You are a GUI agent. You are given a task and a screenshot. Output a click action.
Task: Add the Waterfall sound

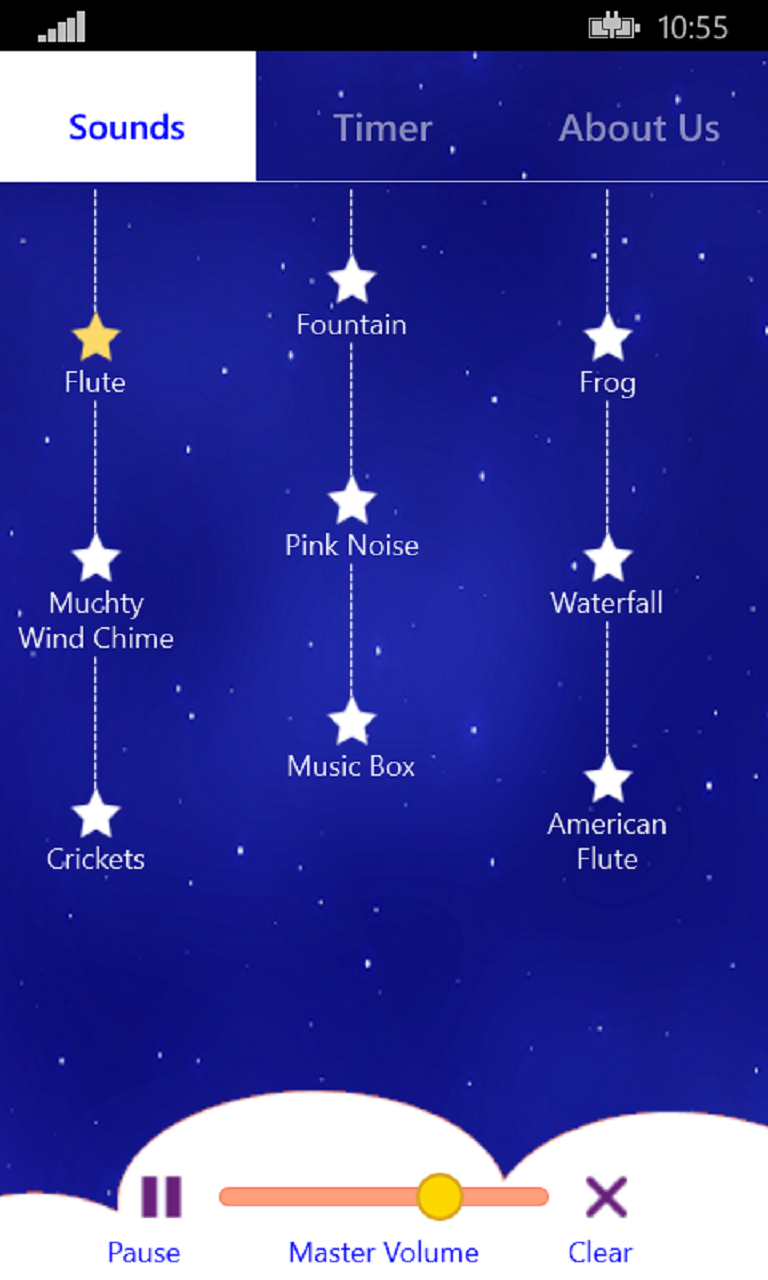(x=607, y=558)
